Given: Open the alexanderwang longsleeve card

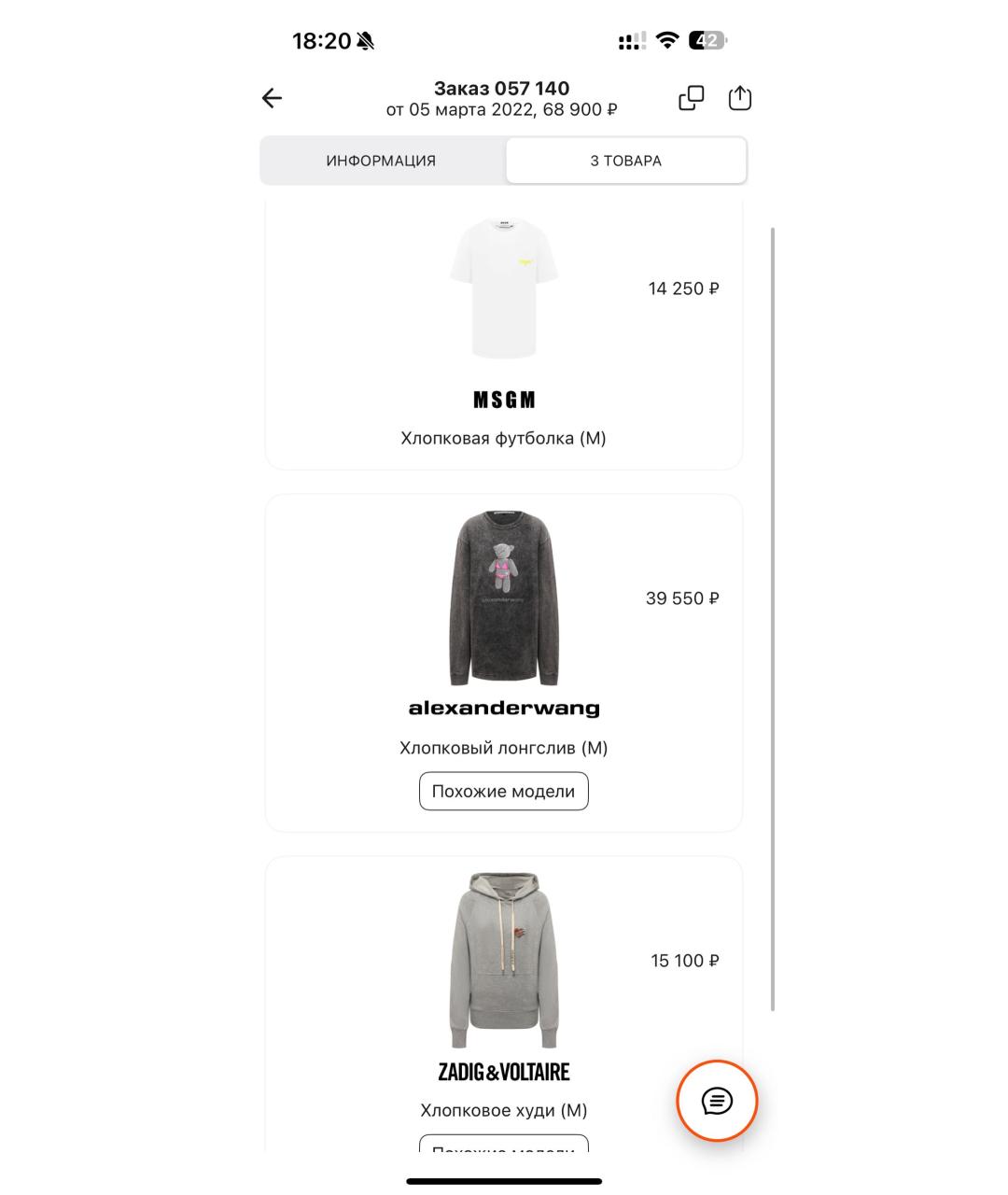Looking at the screenshot, I should click(503, 616).
